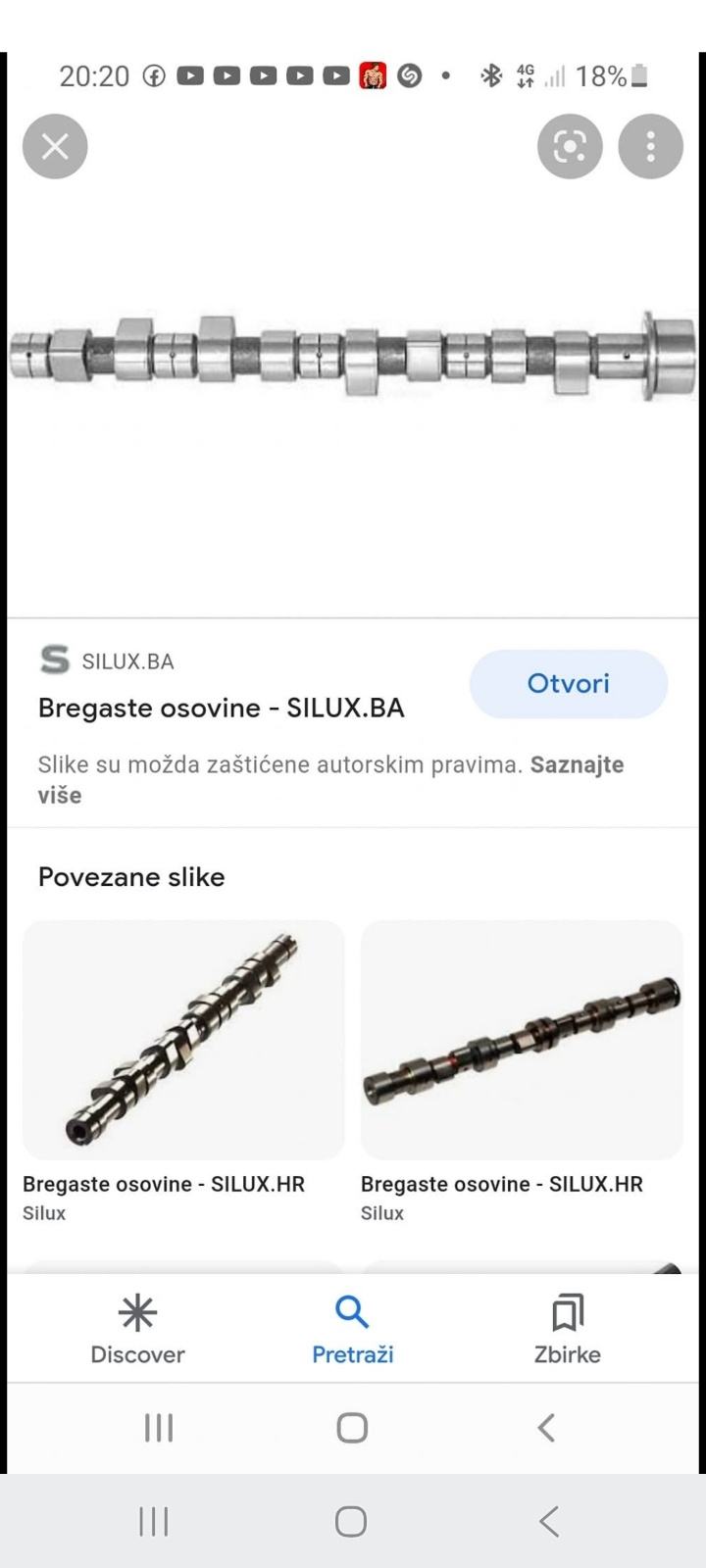Image resolution: width=706 pixels, height=1568 pixels.
Task: Open Google Lens on the image
Action: pos(570,145)
